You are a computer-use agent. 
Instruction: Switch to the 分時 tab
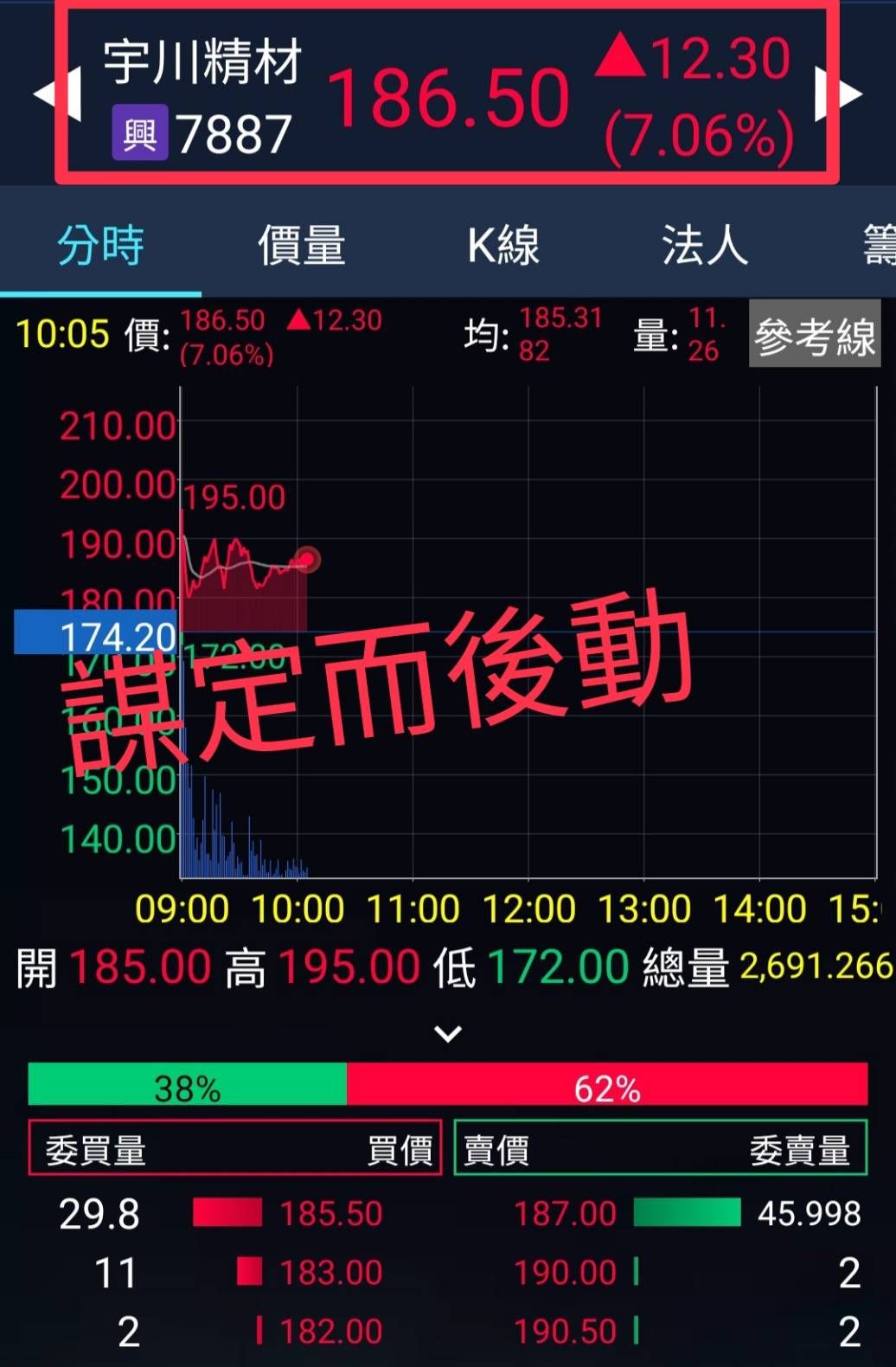100,246
